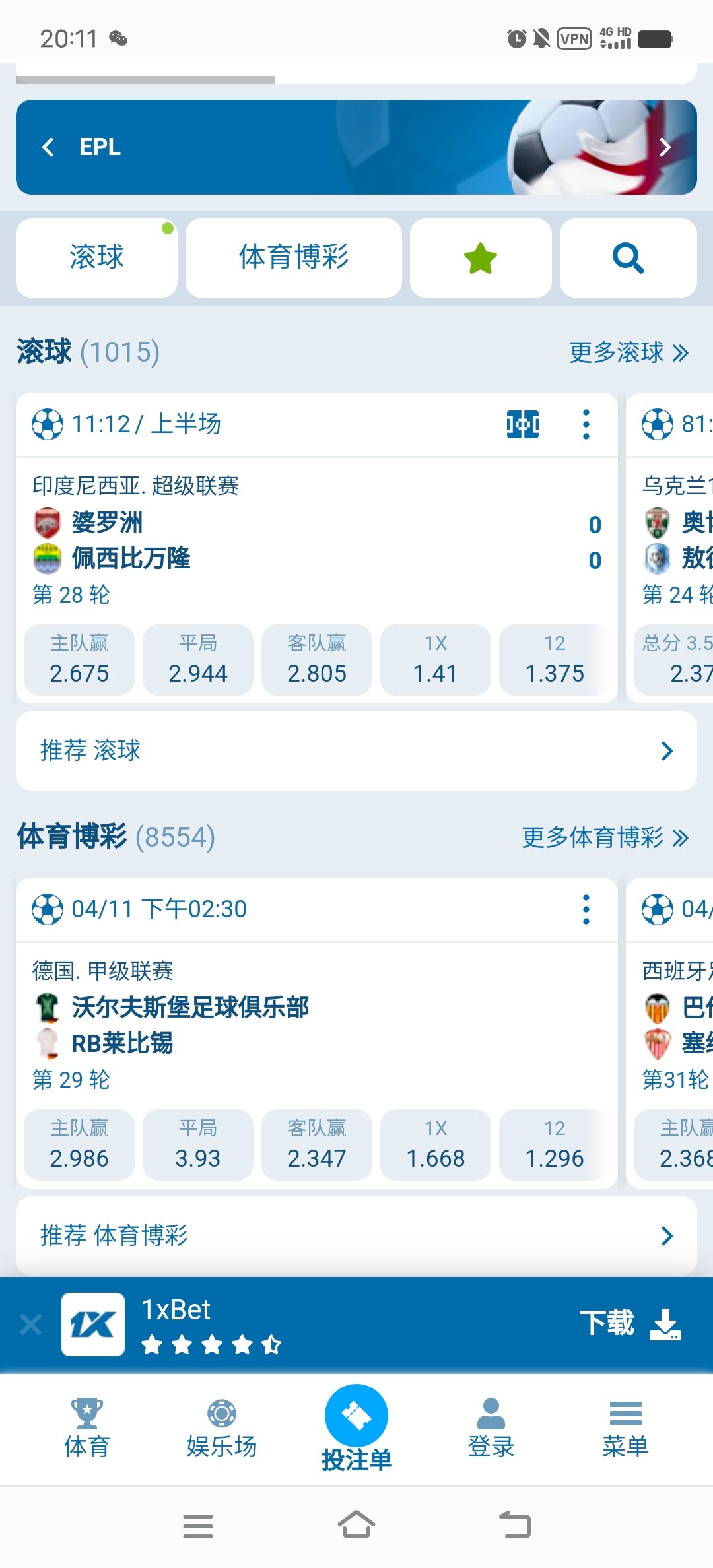This screenshot has width=713, height=1568.
Task: Open the search magnifier
Action: pos(628,257)
